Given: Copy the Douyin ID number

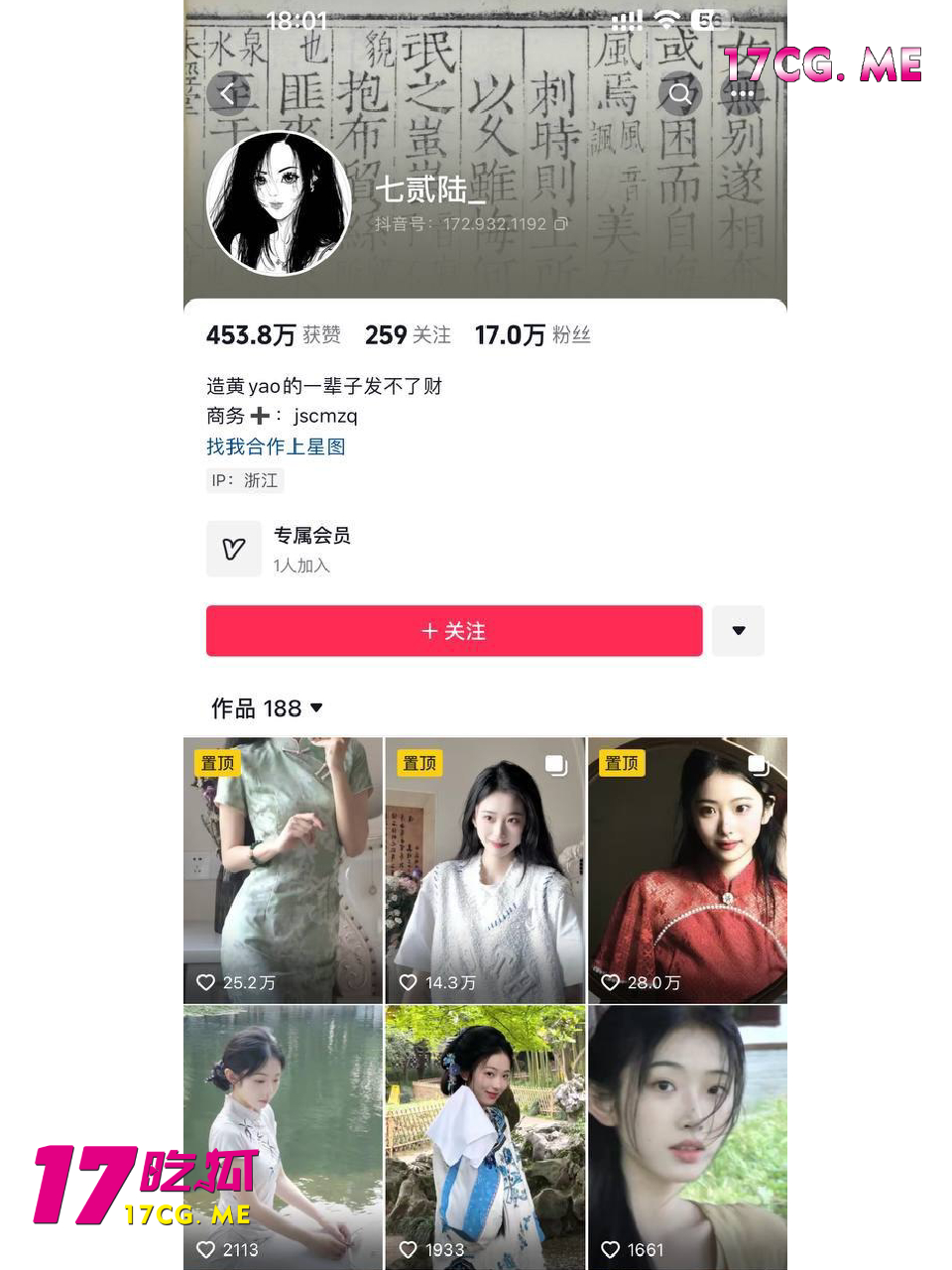Looking at the screenshot, I should click(561, 224).
